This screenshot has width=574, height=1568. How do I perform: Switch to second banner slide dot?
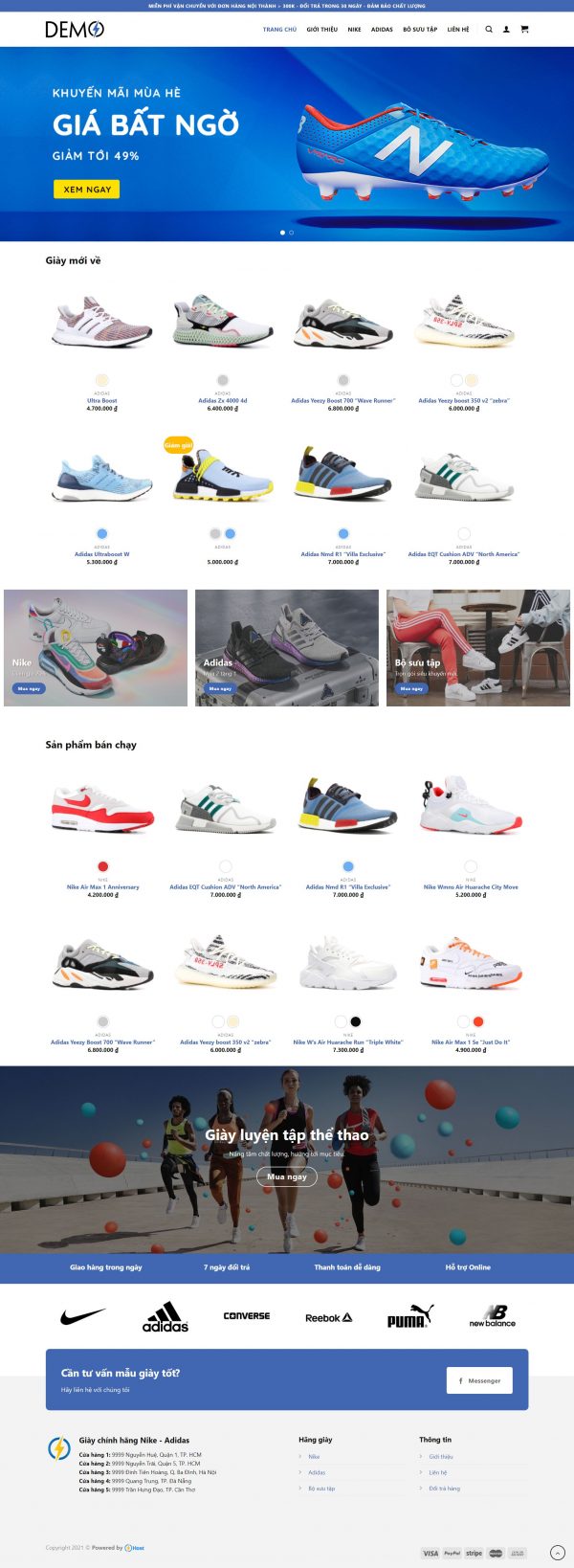(x=292, y=232)
